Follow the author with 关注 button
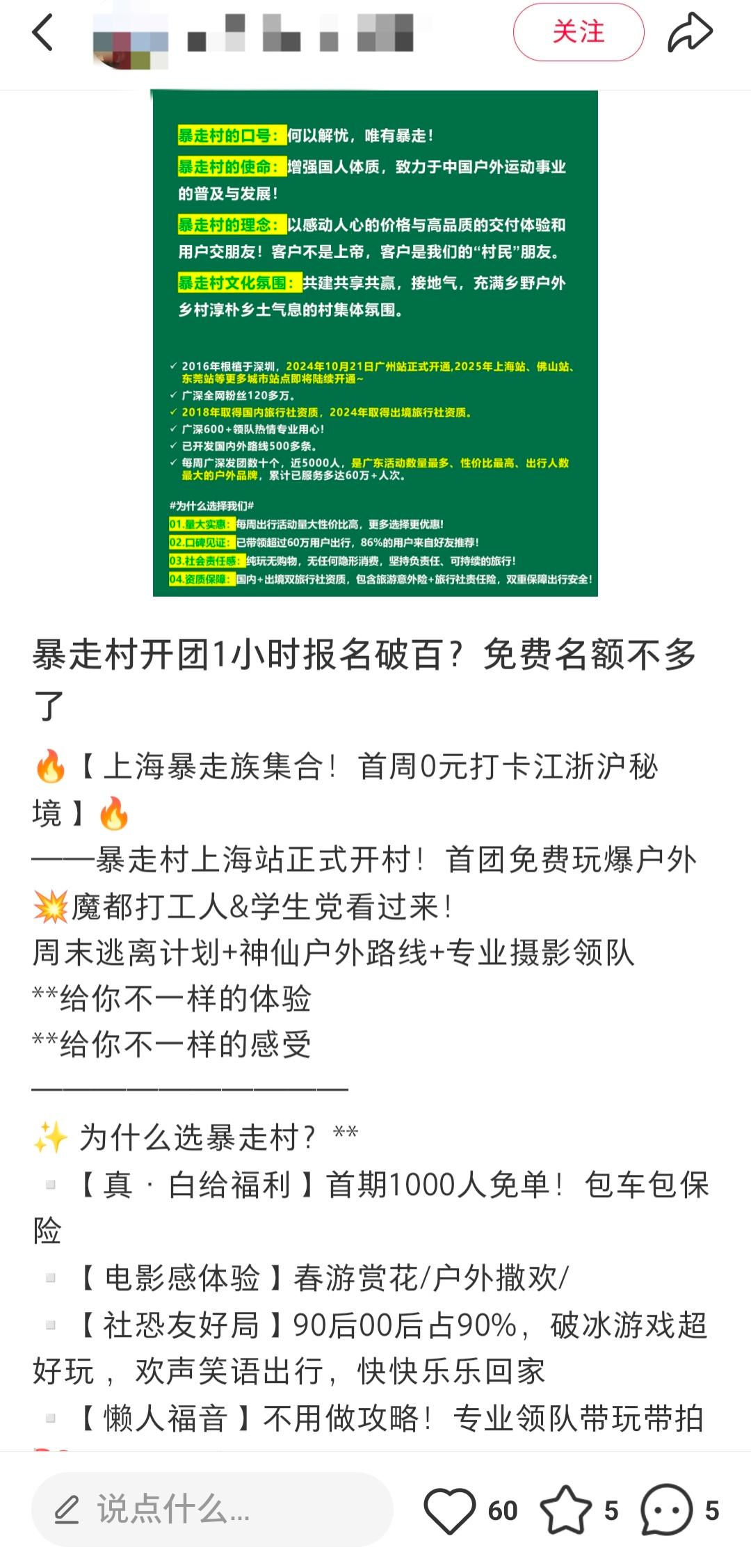 579,32
